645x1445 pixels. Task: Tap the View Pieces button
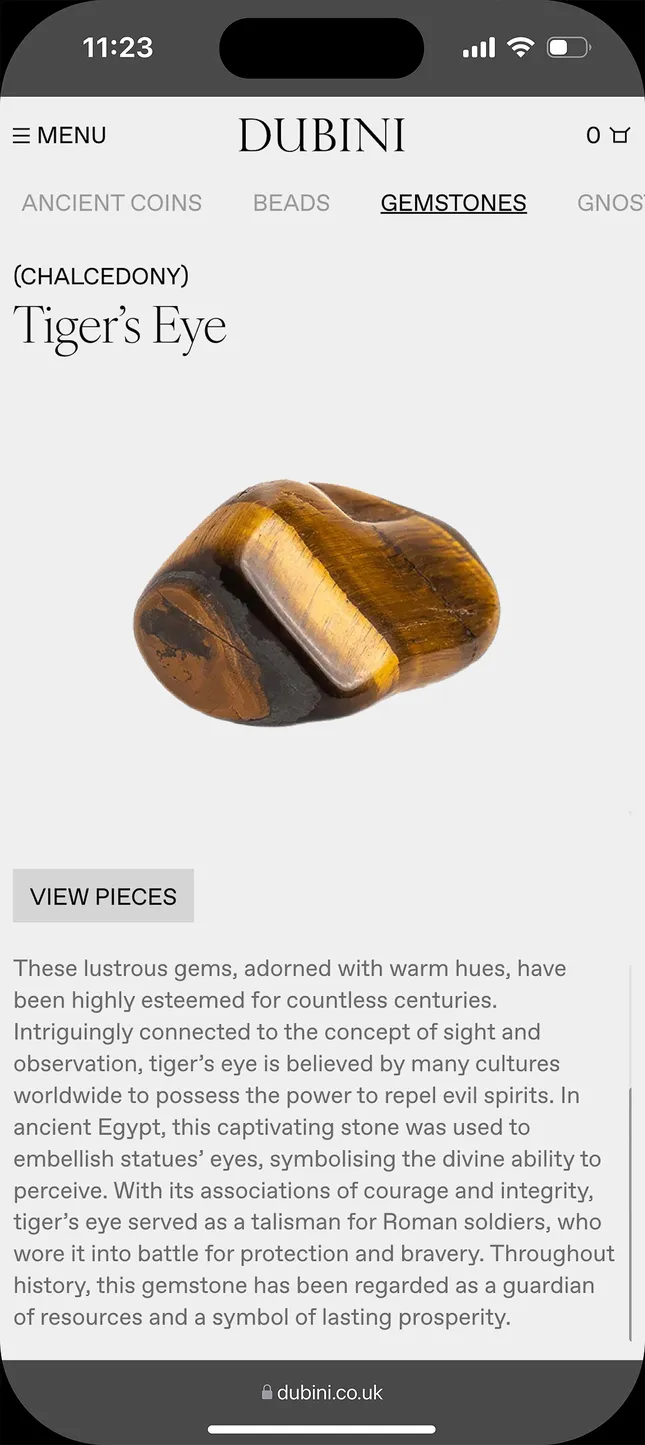[x=103, y=896]
